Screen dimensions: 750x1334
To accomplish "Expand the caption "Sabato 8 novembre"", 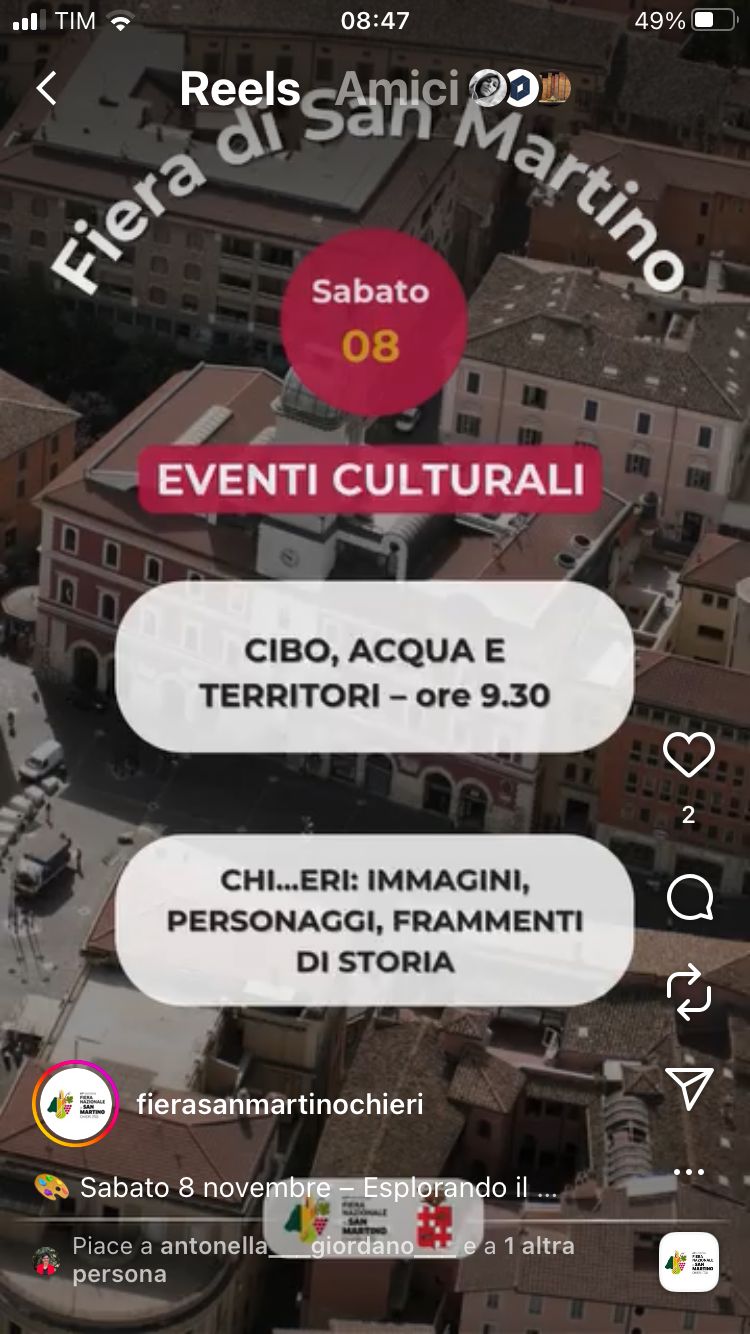I will 318,1188.
